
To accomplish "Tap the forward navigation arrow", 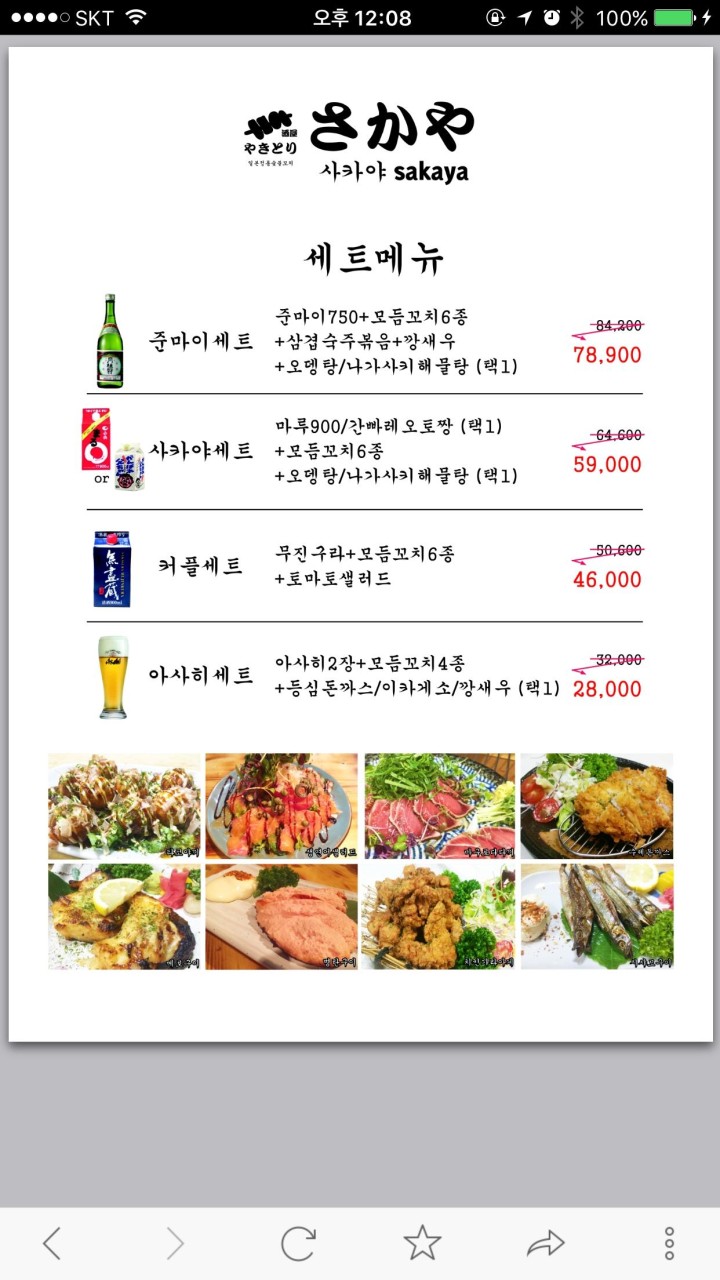I will [175, 1243].
